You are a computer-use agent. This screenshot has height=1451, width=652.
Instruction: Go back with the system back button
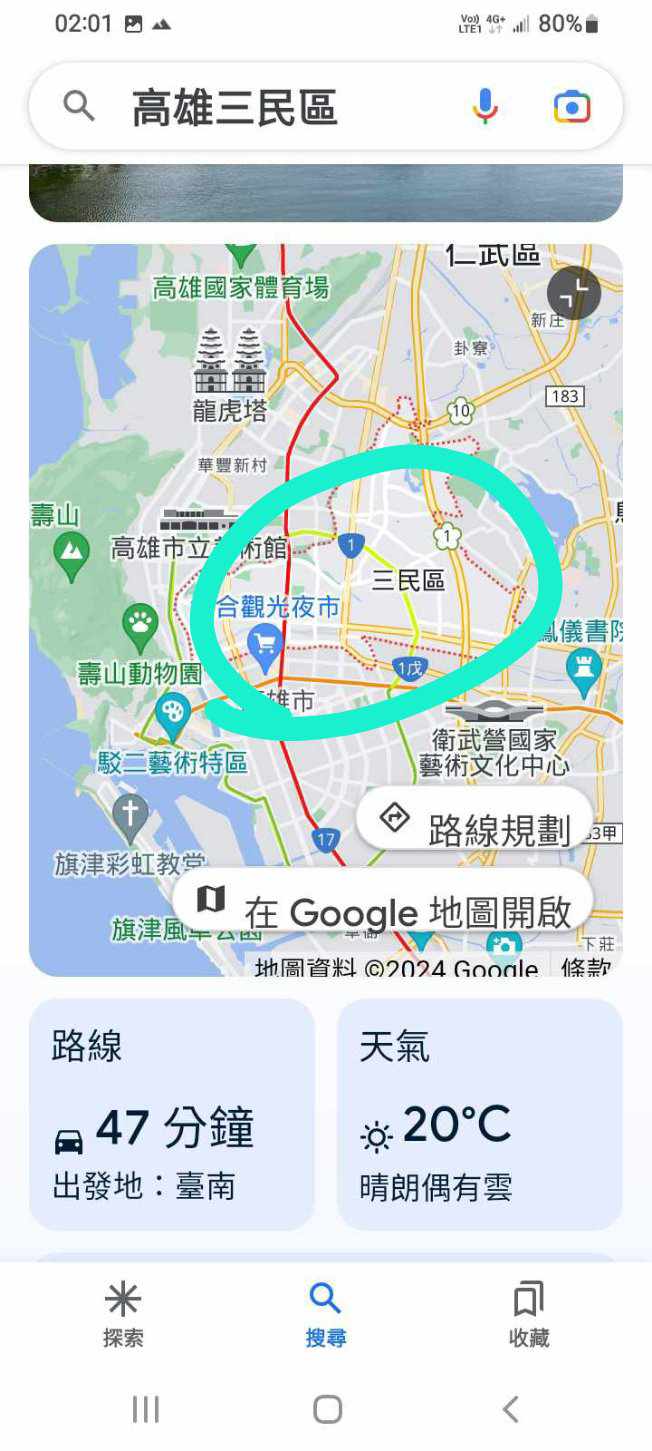click(510, 1409)
